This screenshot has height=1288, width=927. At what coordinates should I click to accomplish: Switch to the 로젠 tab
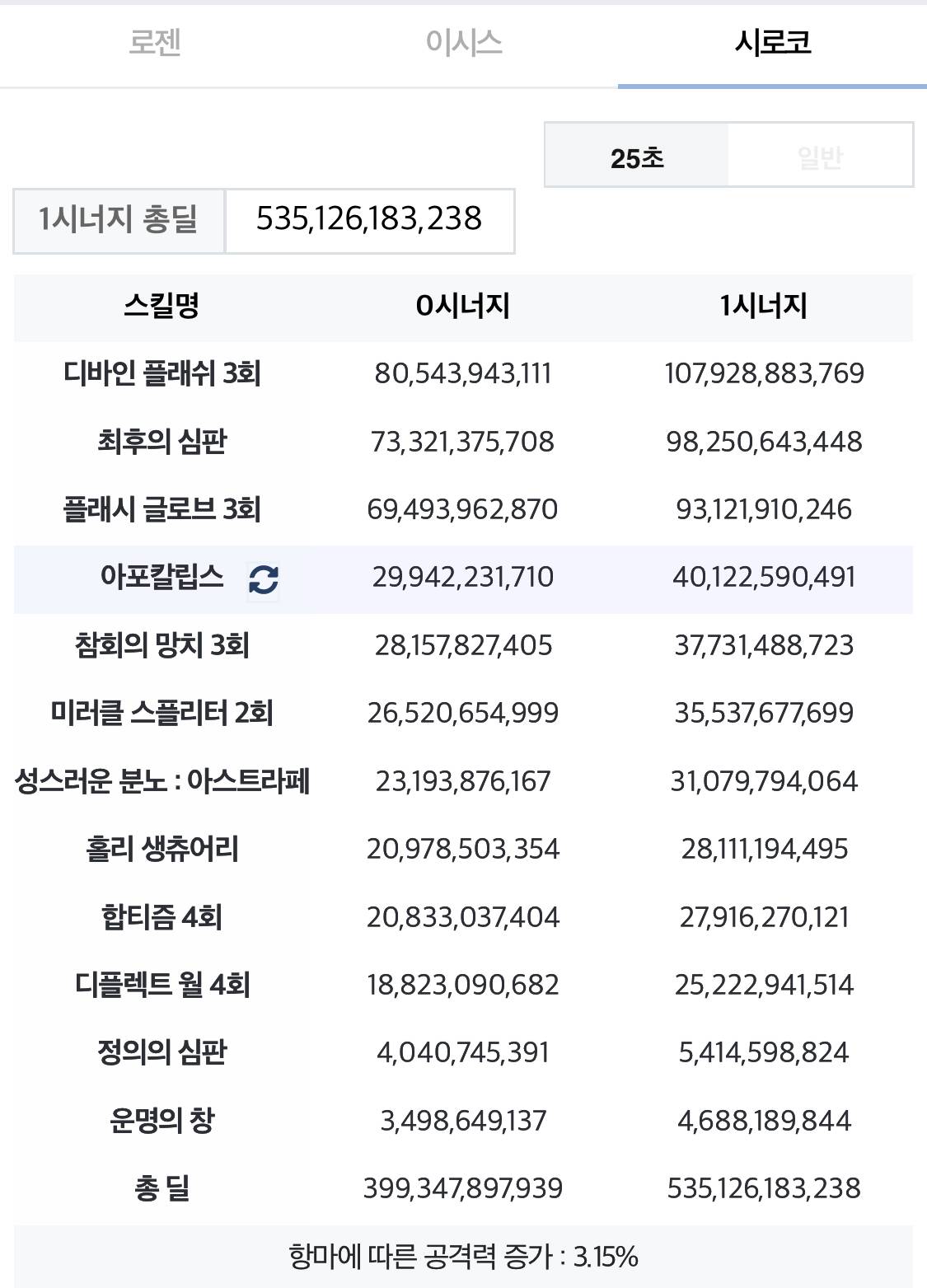[x=155, y=43]
